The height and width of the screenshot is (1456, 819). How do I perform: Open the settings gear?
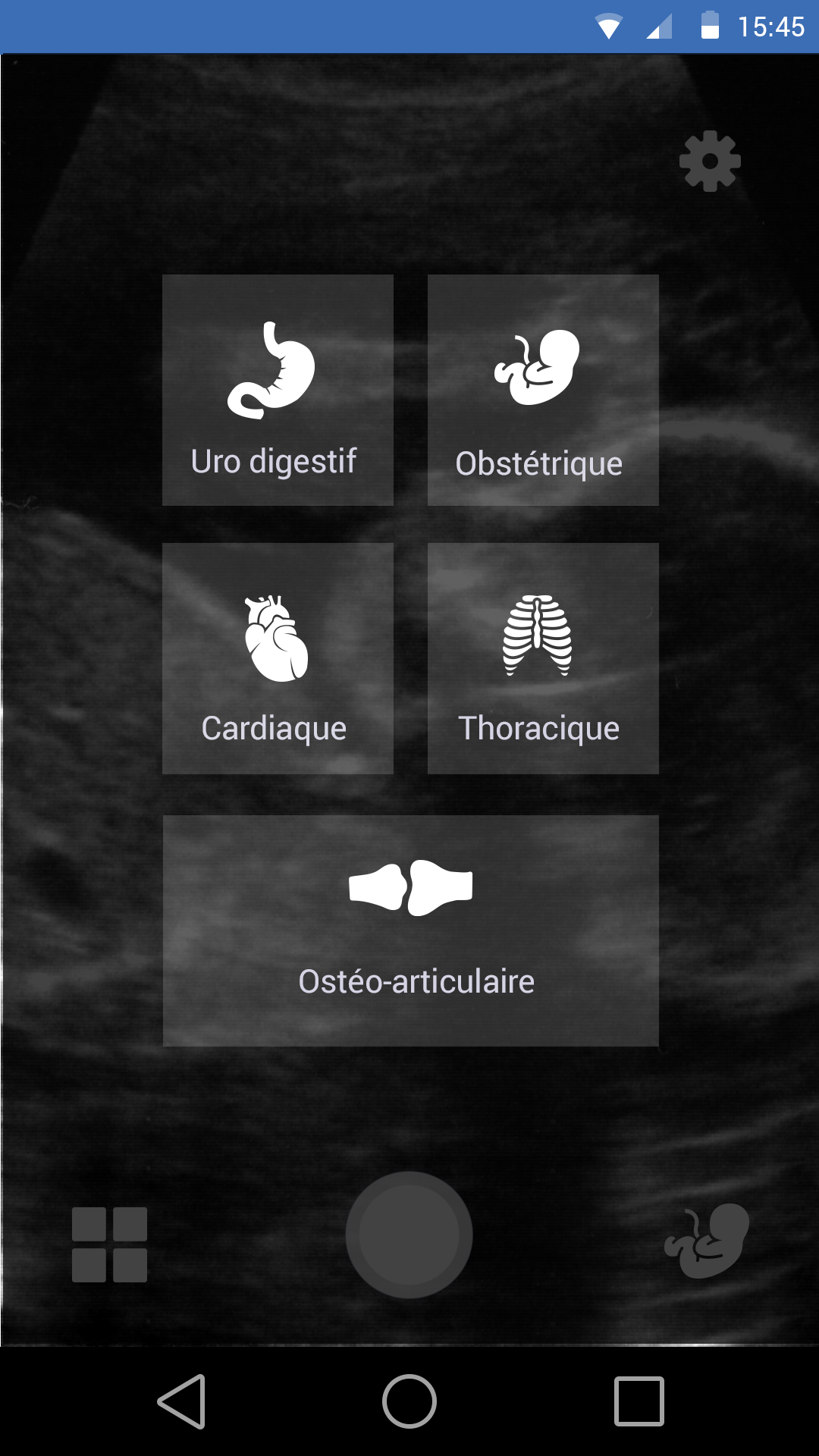(x=710, y=162)
